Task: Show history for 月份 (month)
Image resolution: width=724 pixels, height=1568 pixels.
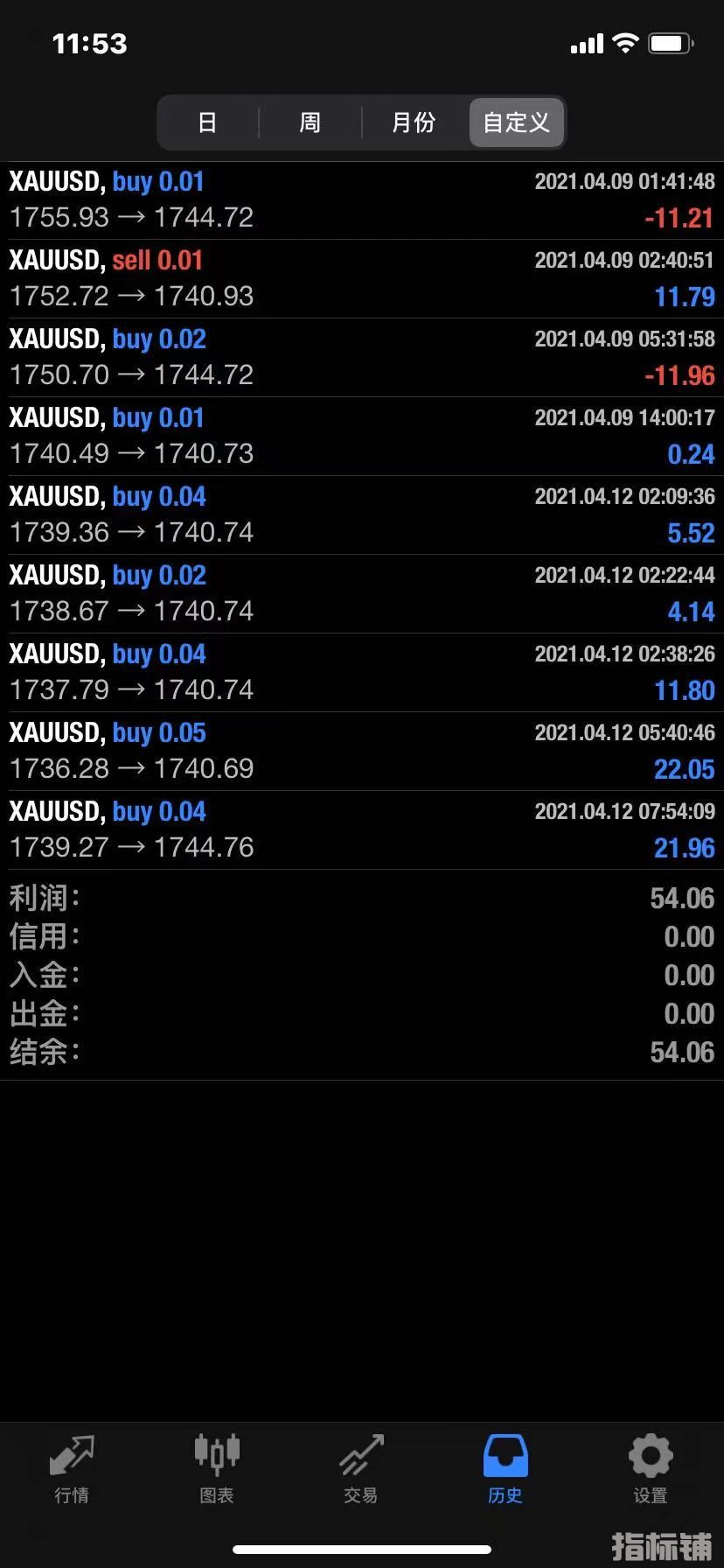Action: tap(414, 122)
